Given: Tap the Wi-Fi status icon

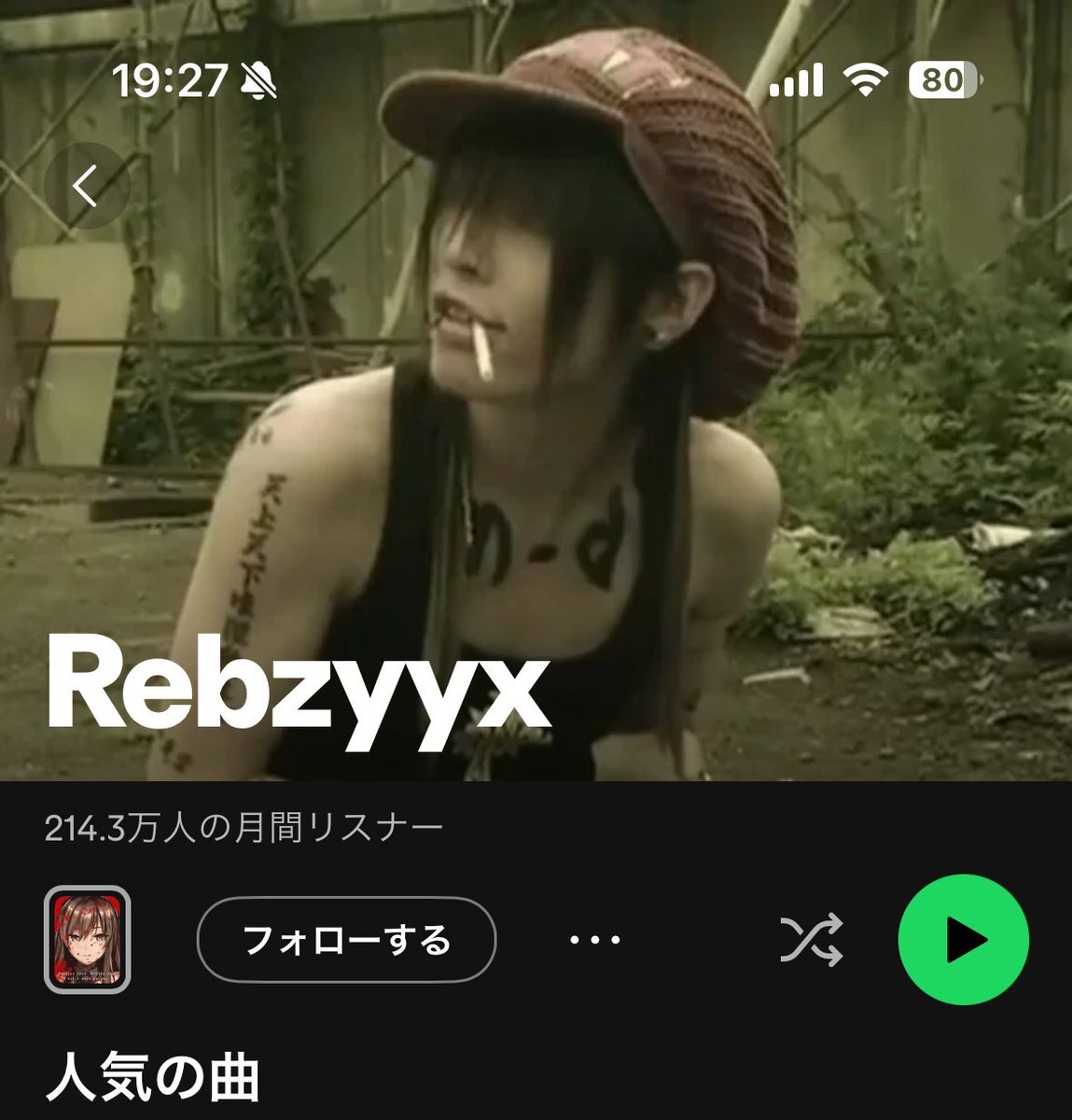Looking at the screenshot, I should [x=867, y=82].
